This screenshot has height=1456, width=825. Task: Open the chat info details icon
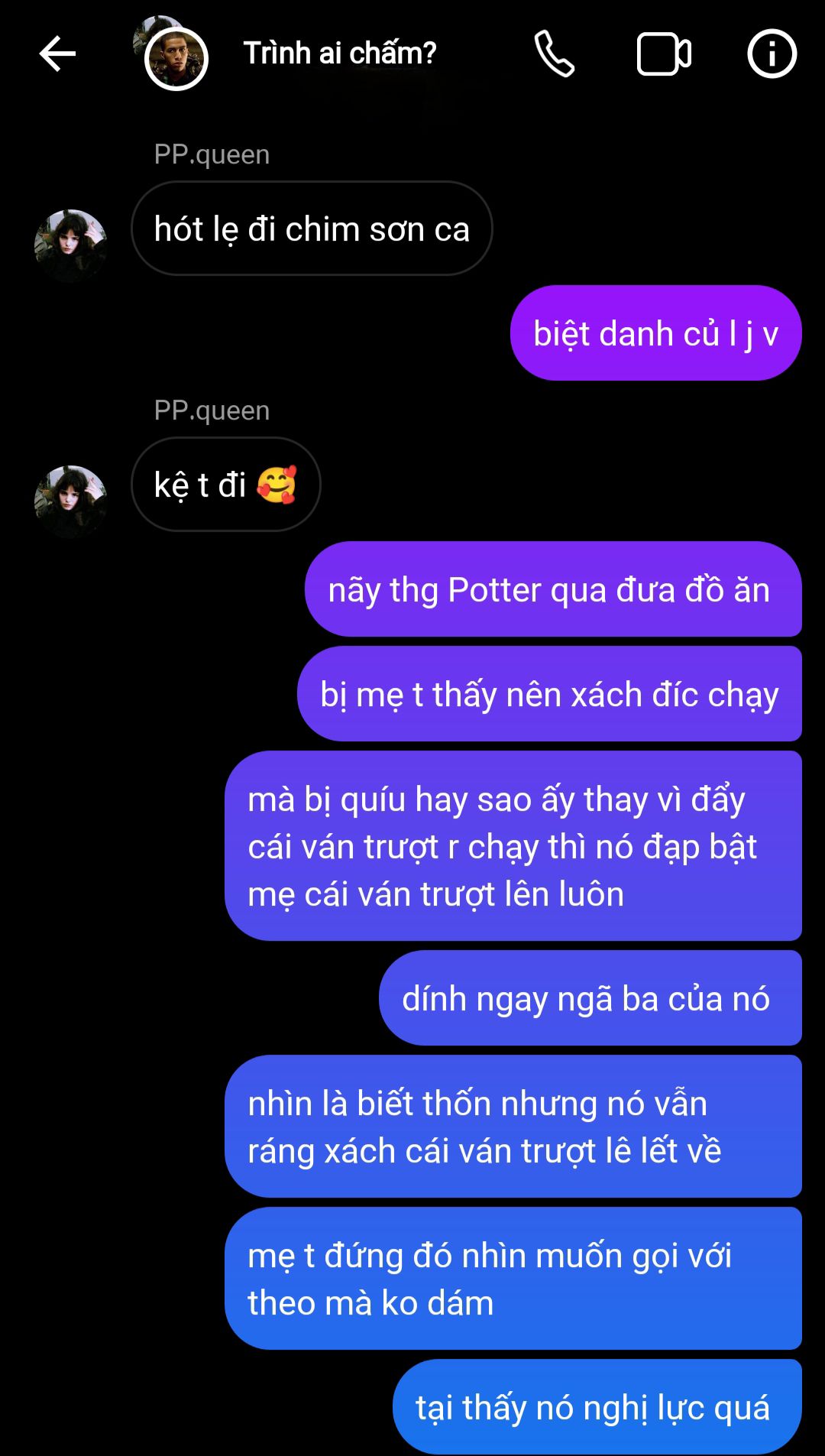coord(772,54)
